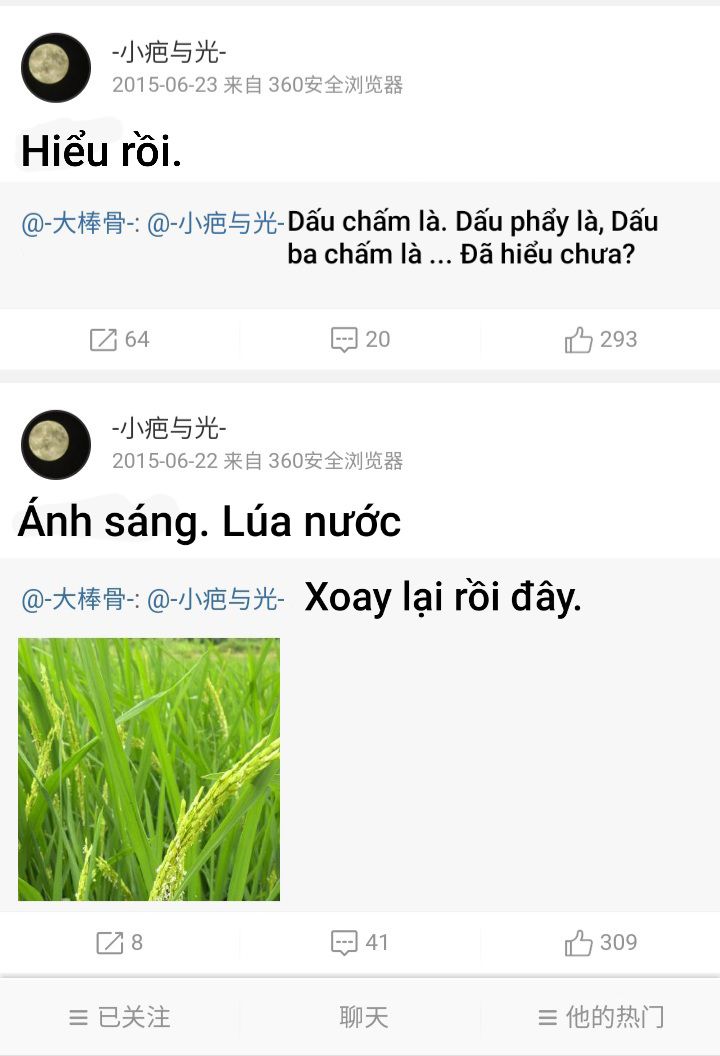Open the 已关注 follow menu
720x1056 pixels.
coord(120,1018)
